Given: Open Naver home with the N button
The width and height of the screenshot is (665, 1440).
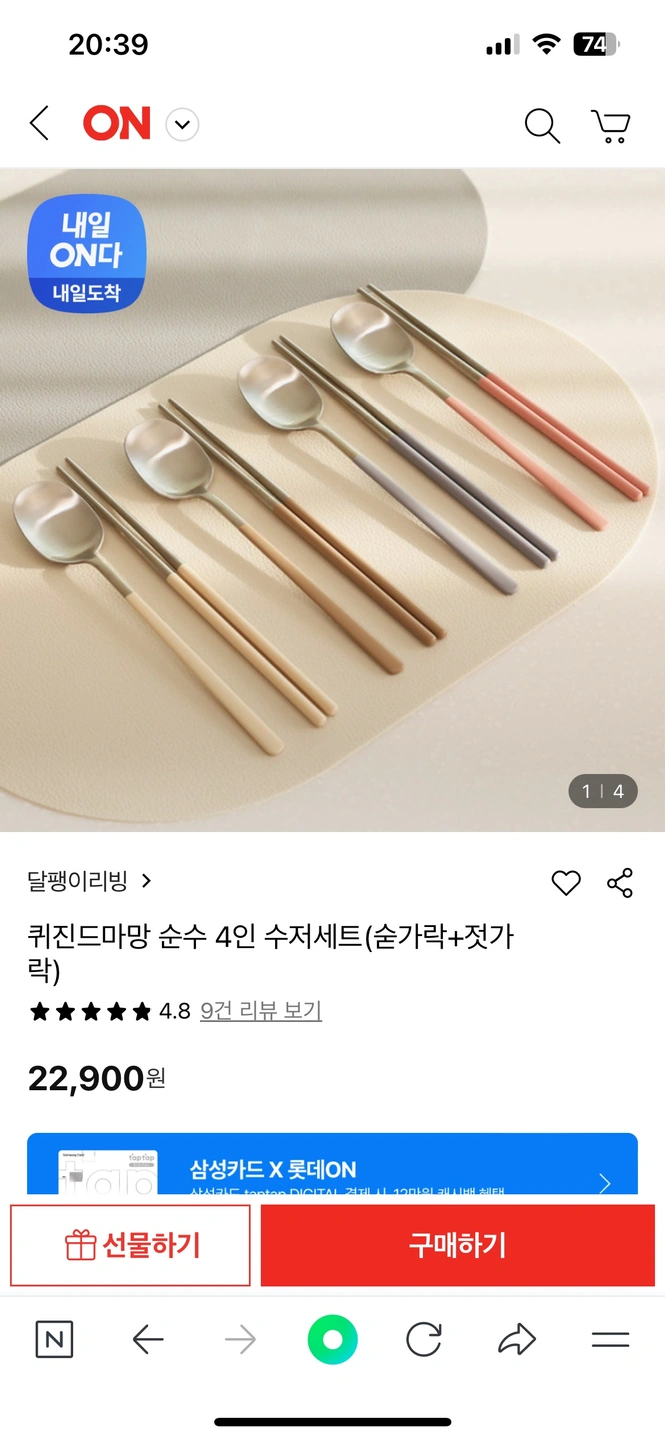Looking at the screenshot, I should [x=54, y=1339].
